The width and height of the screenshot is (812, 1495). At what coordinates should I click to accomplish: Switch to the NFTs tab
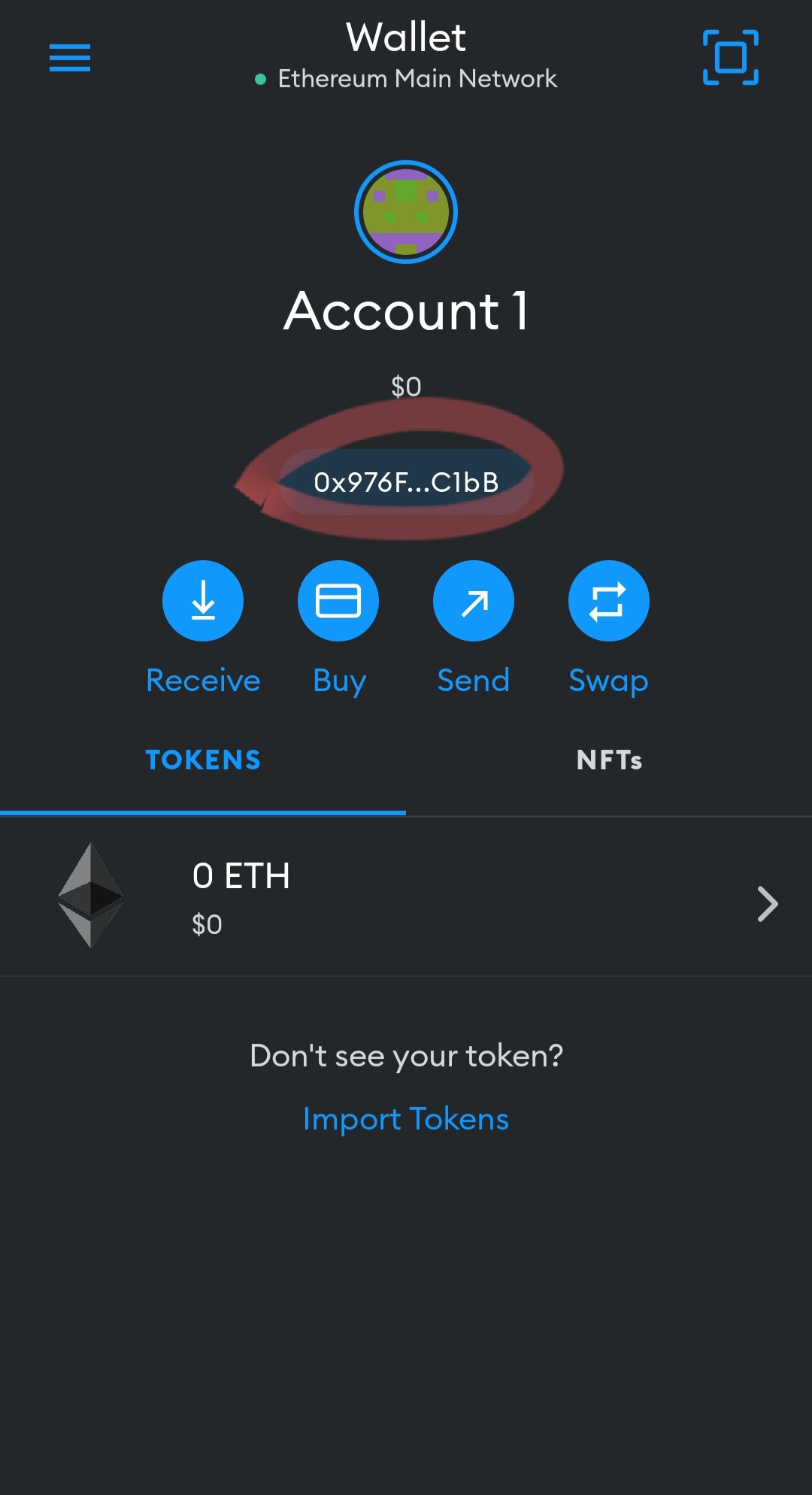click(x=609, y=760)
